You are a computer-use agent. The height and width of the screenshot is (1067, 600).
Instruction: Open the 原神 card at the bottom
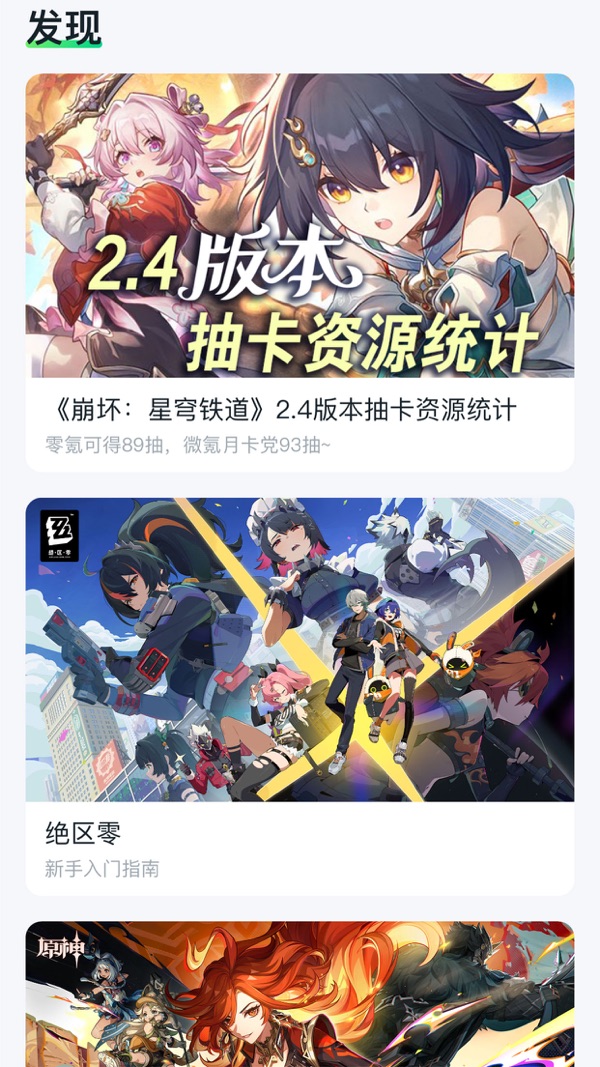point(300,995)
